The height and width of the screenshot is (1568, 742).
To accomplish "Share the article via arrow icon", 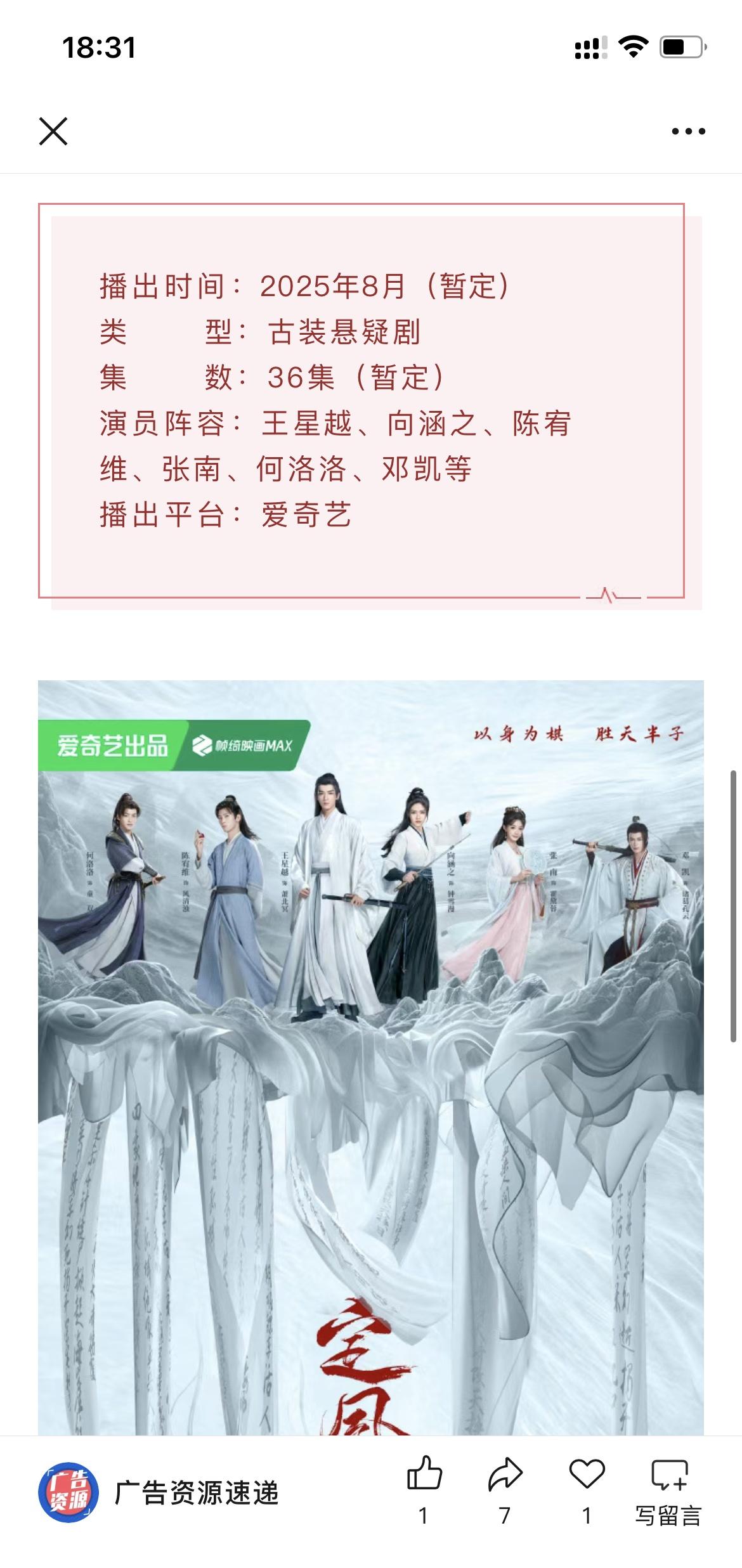I will coord(505,1489).
